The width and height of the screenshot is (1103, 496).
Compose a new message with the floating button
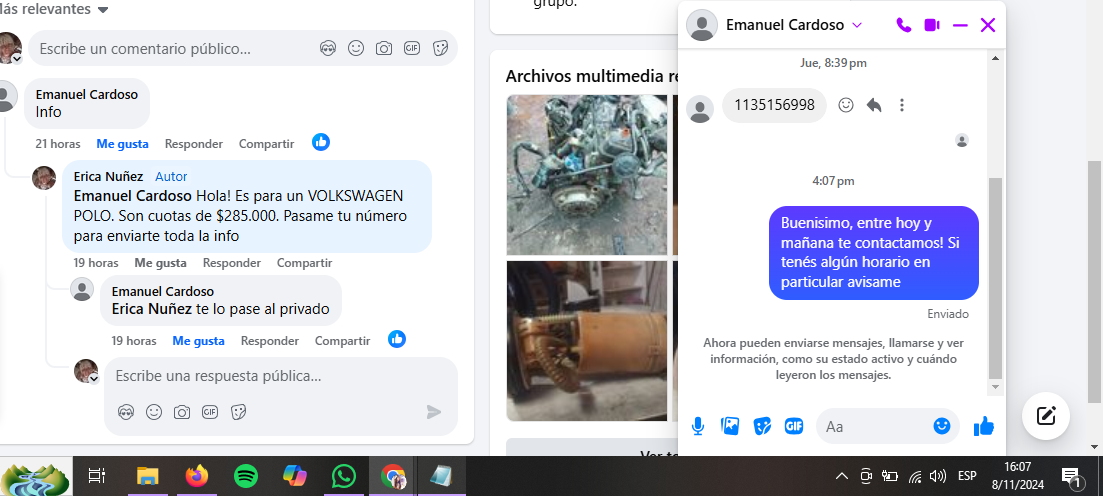1046,415
